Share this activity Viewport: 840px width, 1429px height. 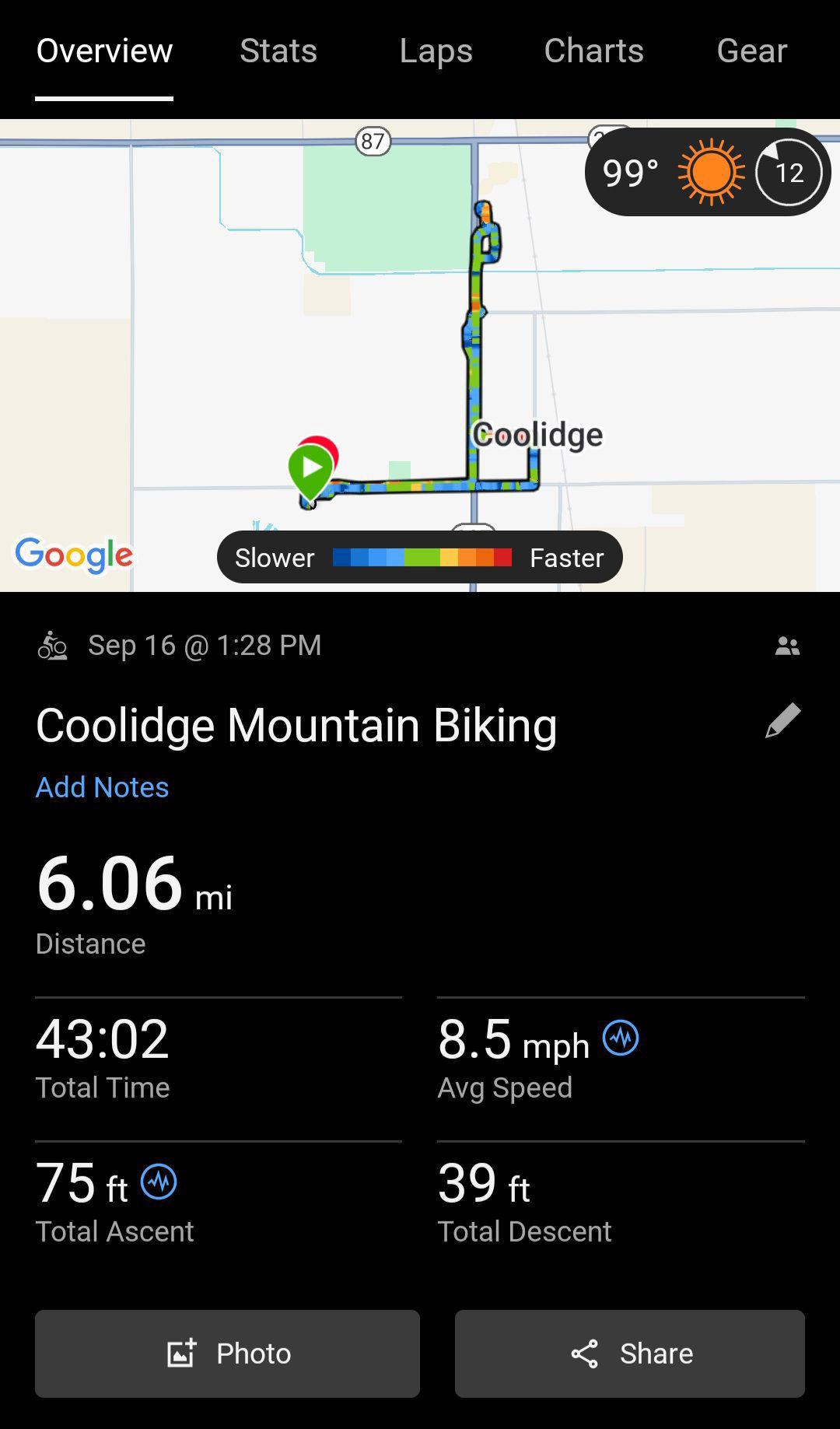pyautogui.click(x=630, y=1354)
